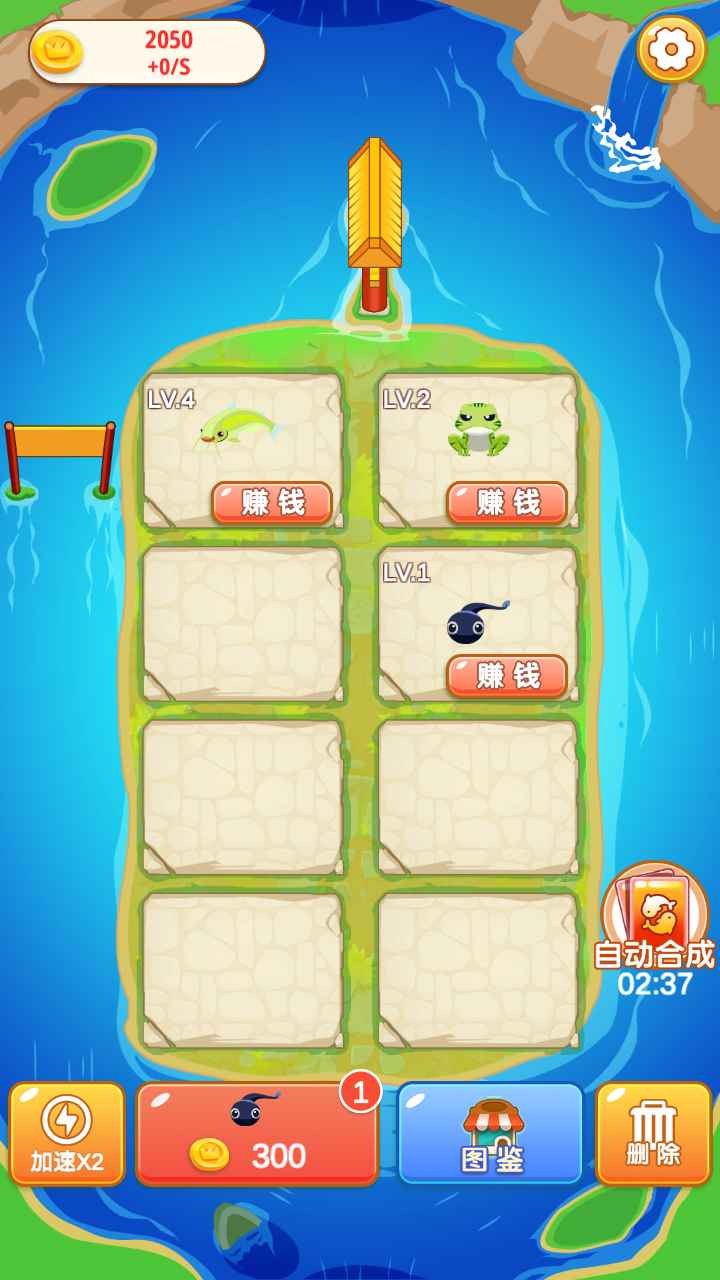Viewport: 720px width, 1280px height.
Task: Tap 赚钱 on the LV.2 frog tile
Action: (507, 502)
